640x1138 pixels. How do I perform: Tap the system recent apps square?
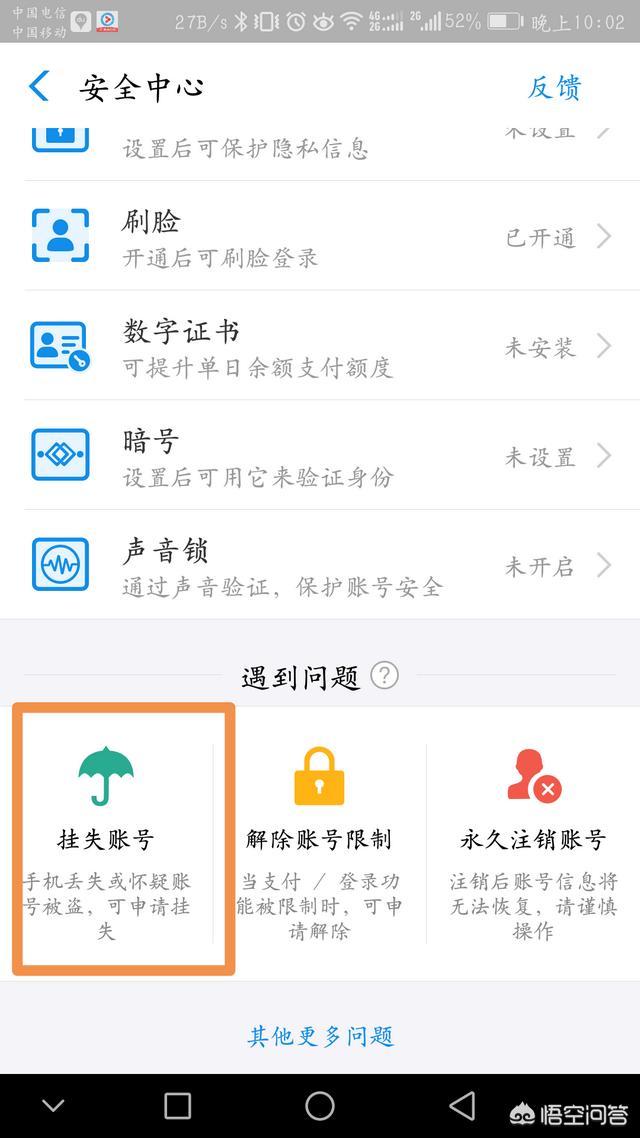pyautogui.click(x=177, y=1106)
